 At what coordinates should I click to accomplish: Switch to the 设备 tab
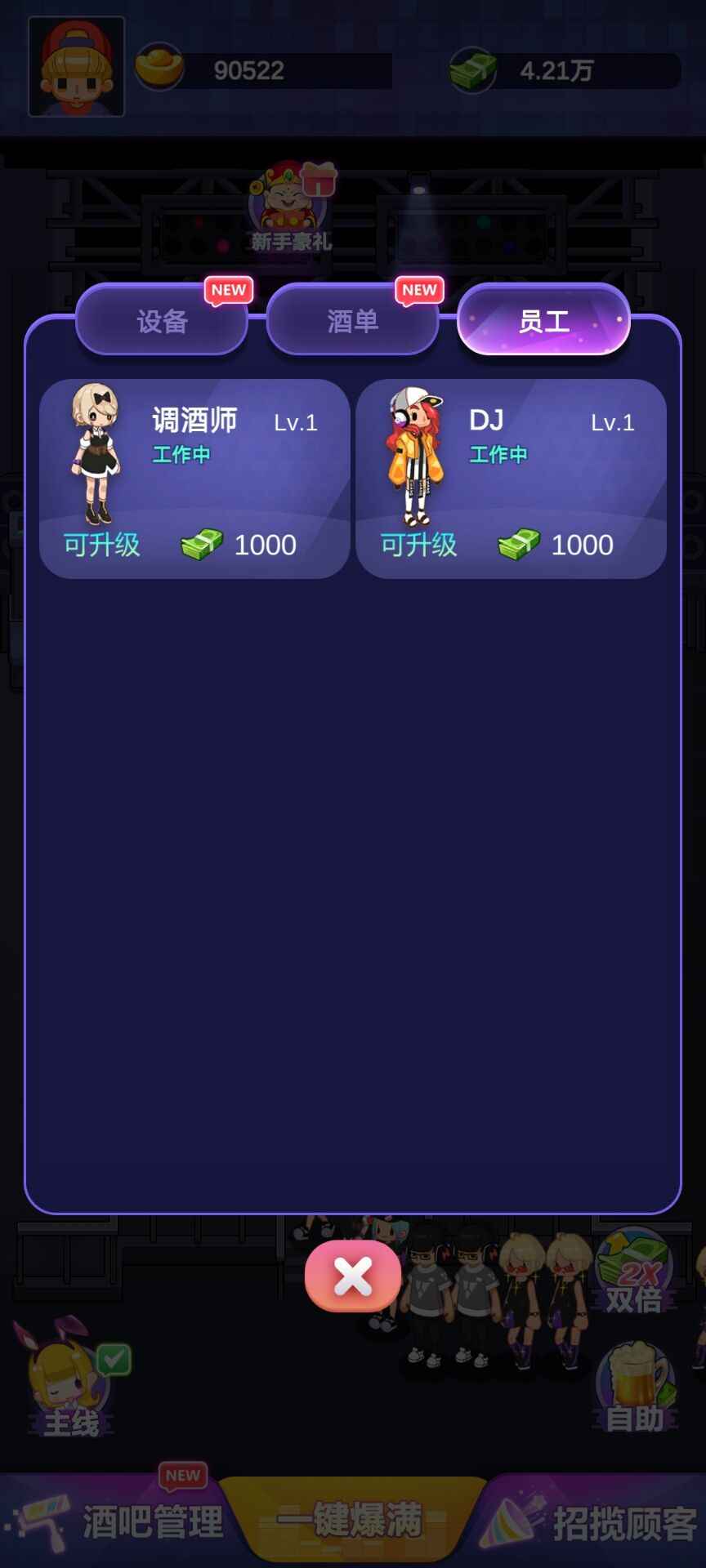pyautogui.click(x=162, y=321)
